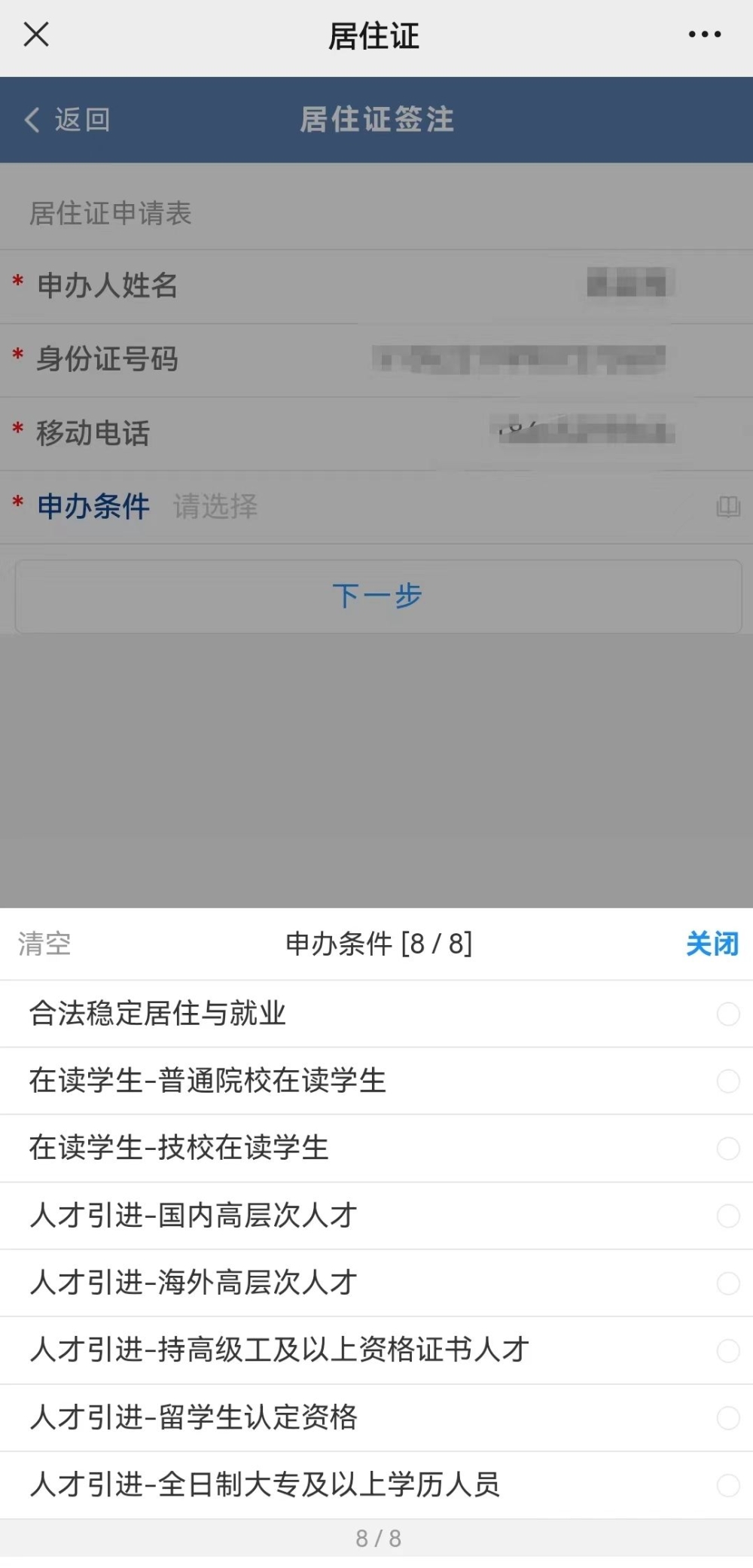Open the three-dot overflow menu

tap(705, 35)
